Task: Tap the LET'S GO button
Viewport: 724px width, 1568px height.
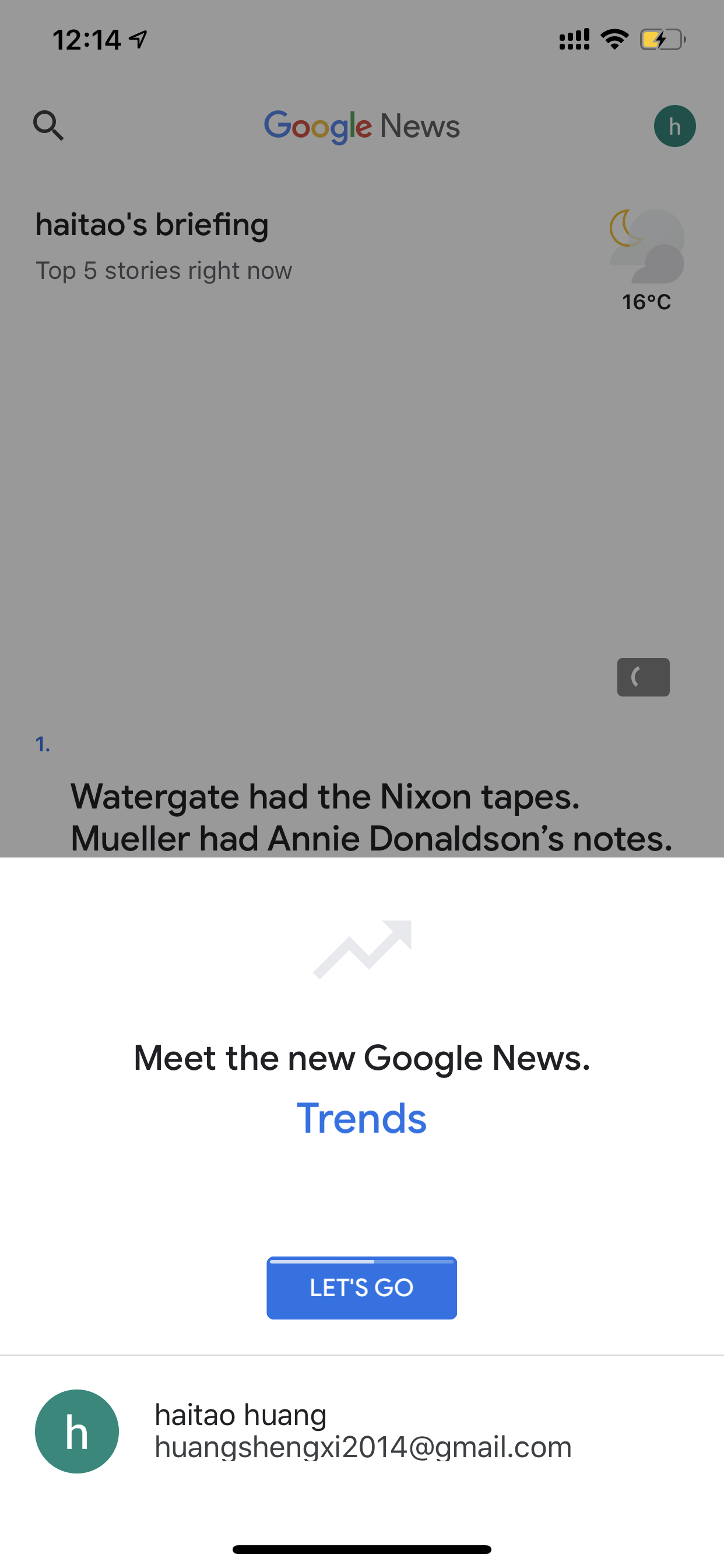Action: 361,1287
